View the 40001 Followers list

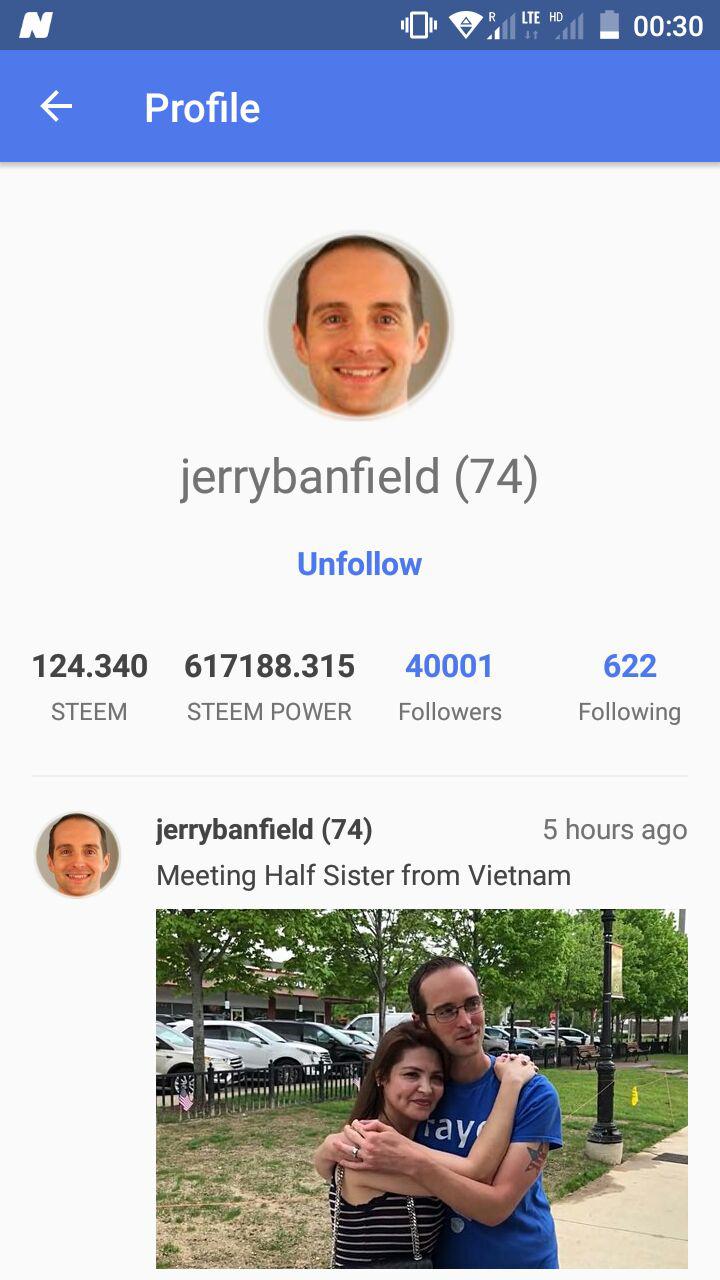point(449,686)
